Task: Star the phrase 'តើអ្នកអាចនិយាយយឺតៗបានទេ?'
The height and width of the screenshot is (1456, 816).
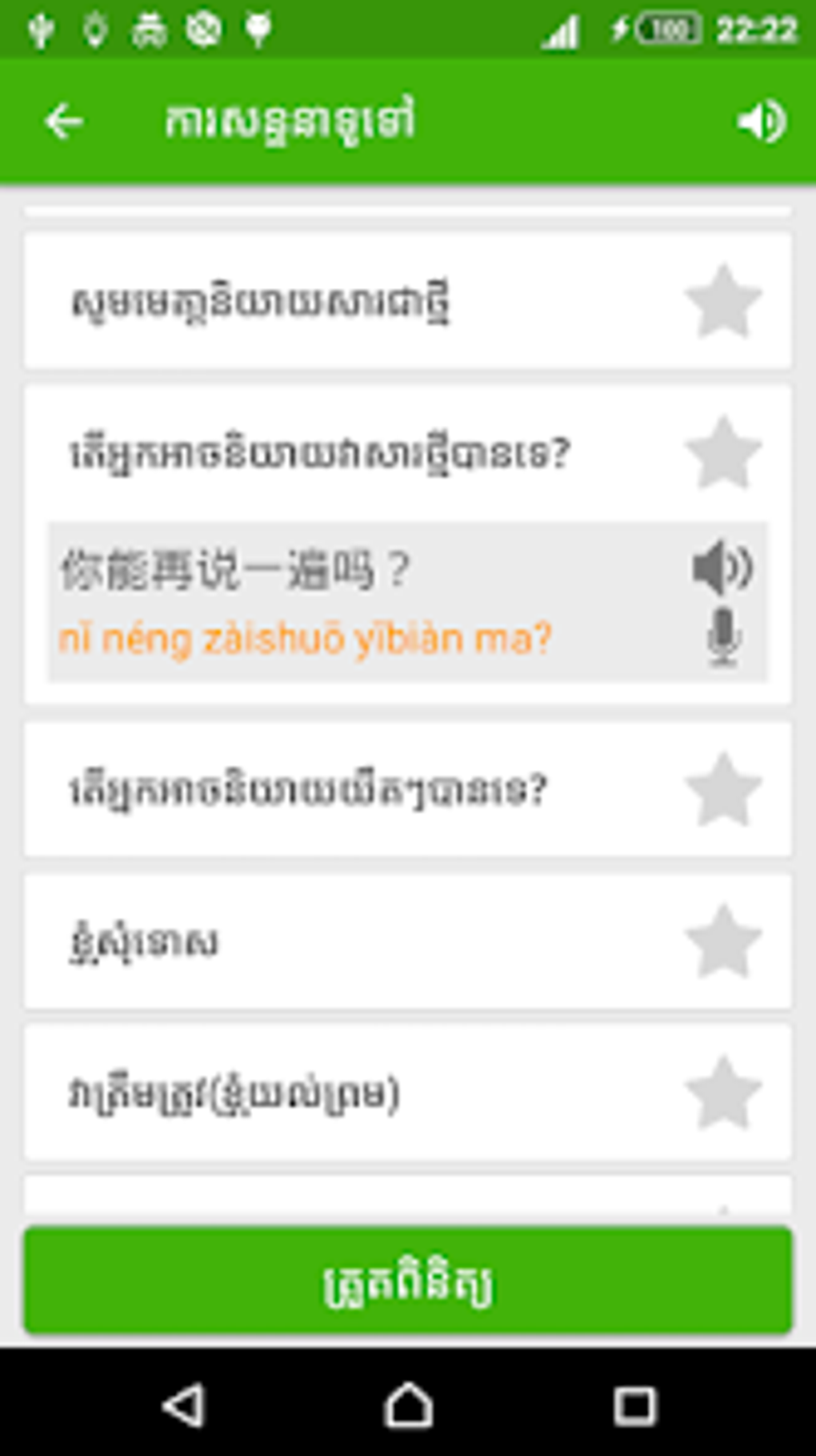Action: pos(723,790)
